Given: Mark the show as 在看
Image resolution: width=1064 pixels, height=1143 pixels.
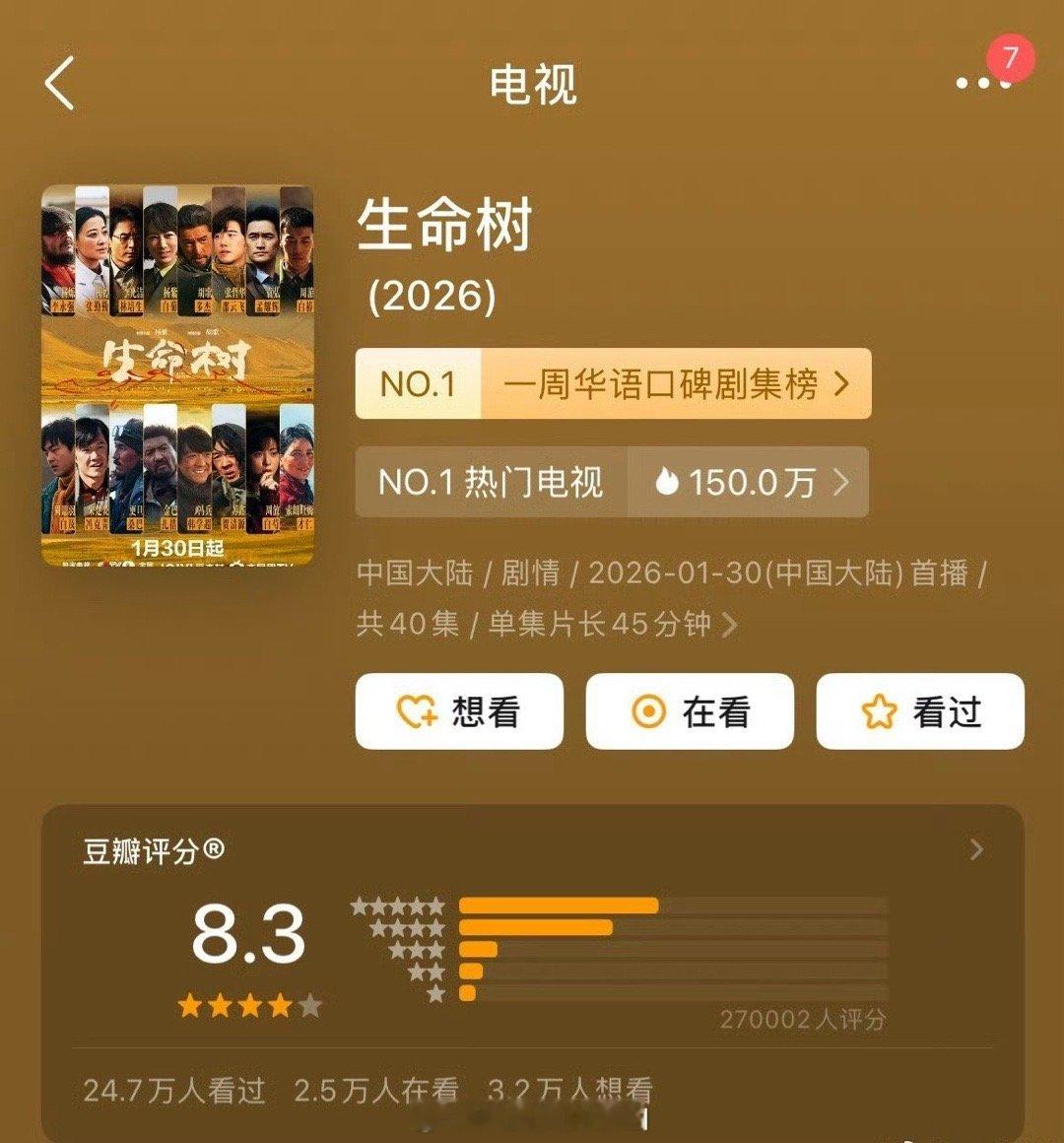Looking at the screenshot, I should (x=690, y=711).
